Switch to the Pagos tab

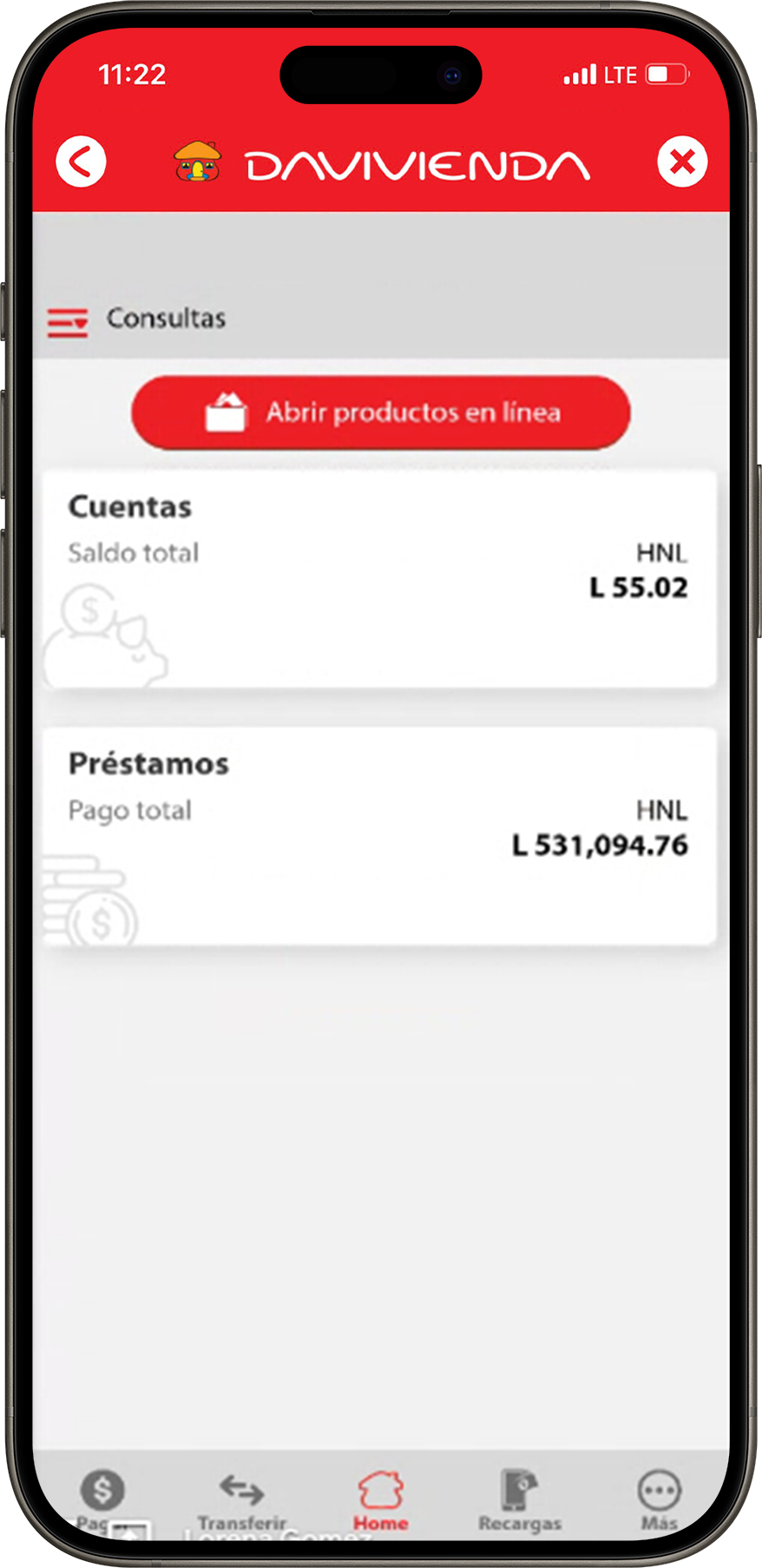[102, 1500]
